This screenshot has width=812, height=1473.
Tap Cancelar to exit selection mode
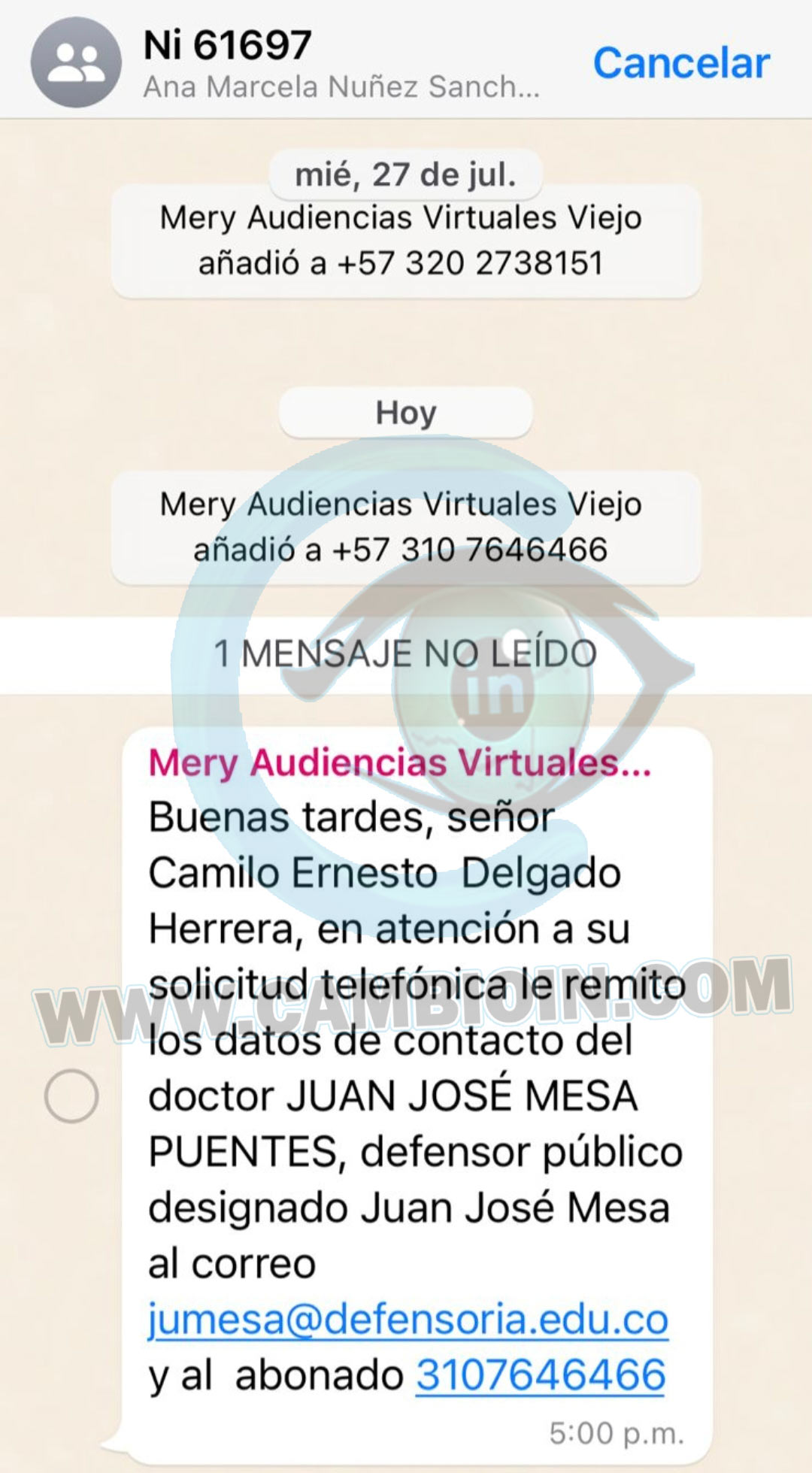coord(681,62)
